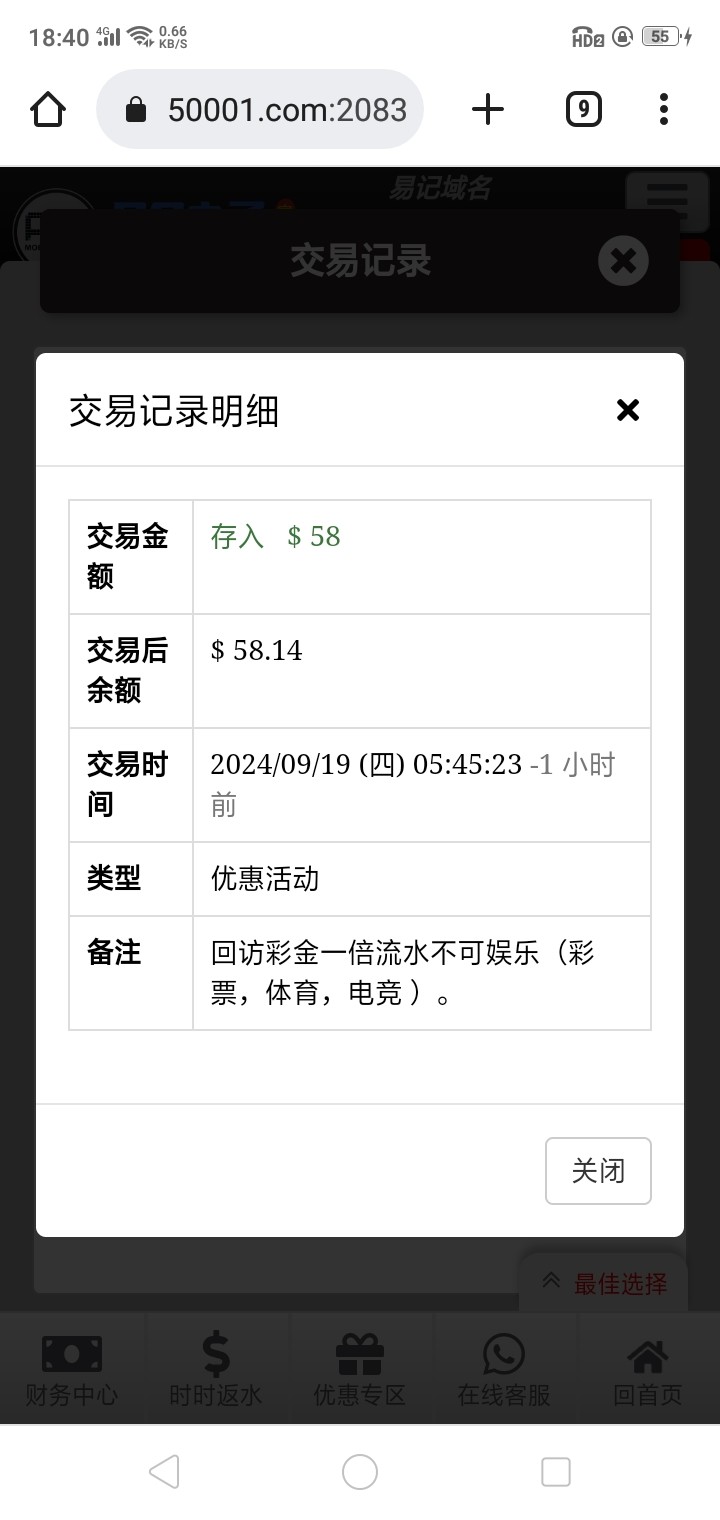The height and width of the screenshot is (1520, 720).
Task: Go to 财务中心
Action: (72, 1370)
